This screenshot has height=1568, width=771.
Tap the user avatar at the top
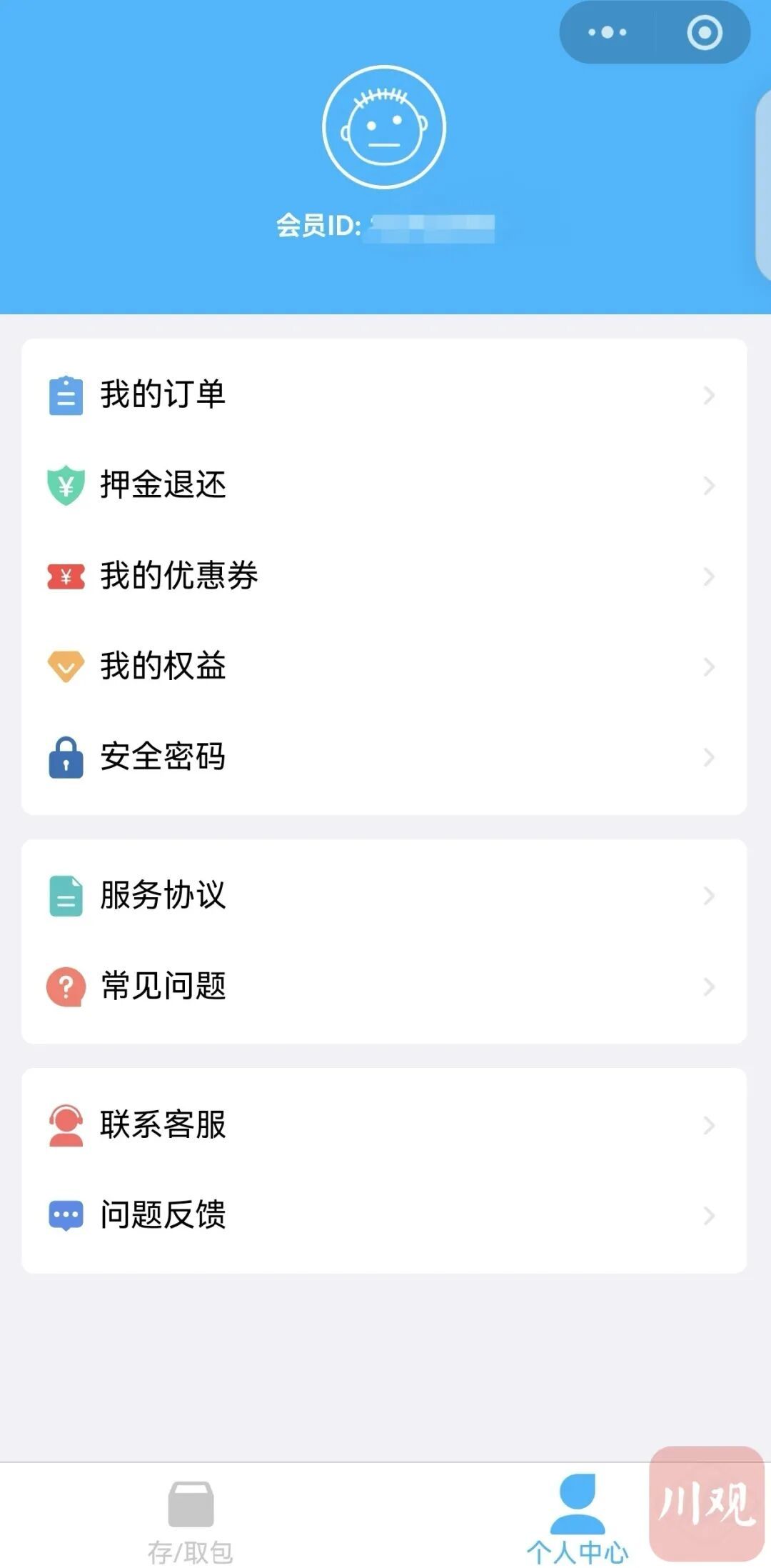click(x=384, y=126)
